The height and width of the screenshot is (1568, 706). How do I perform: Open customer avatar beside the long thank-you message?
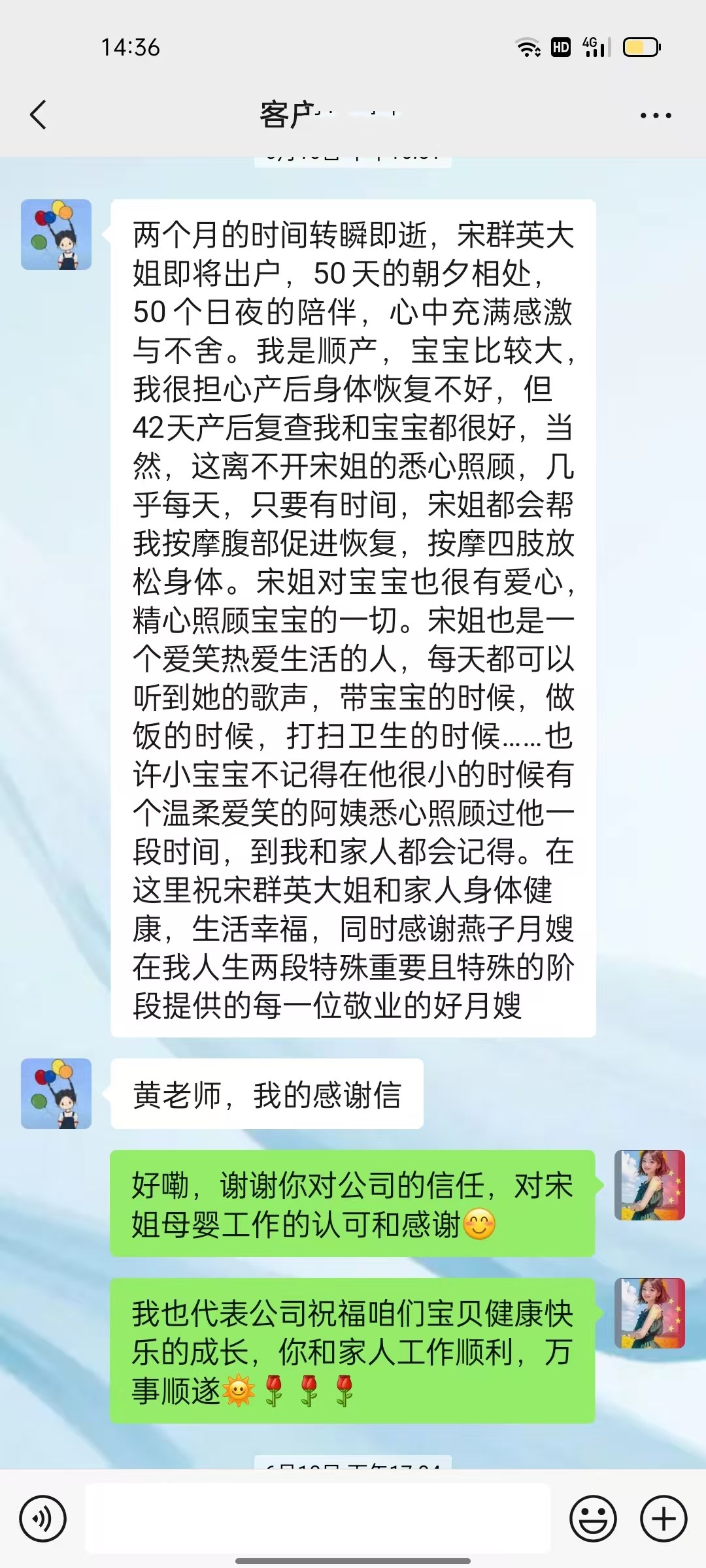tap(56, 235)
